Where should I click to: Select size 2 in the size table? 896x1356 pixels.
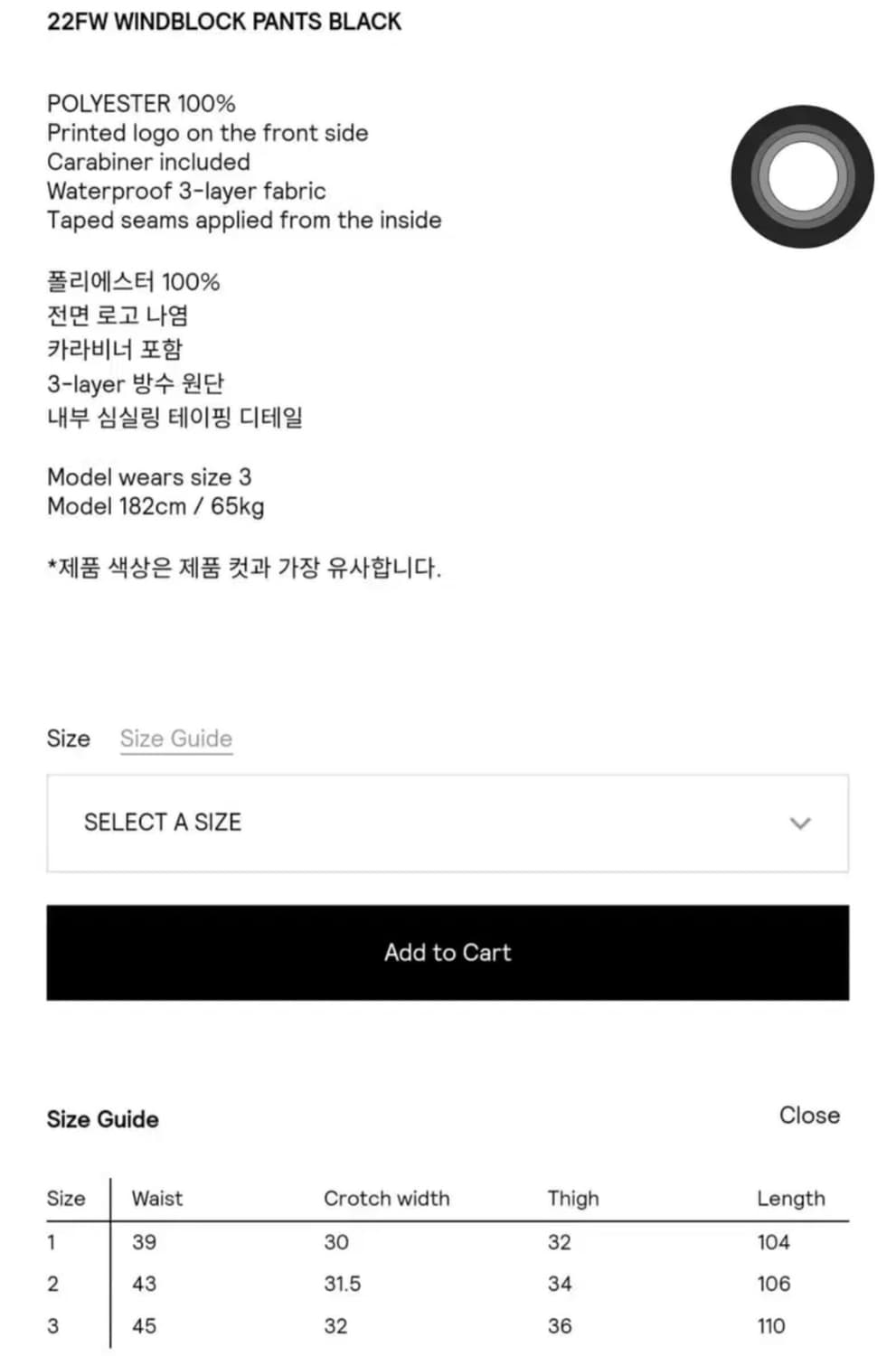coord(52,1283)
